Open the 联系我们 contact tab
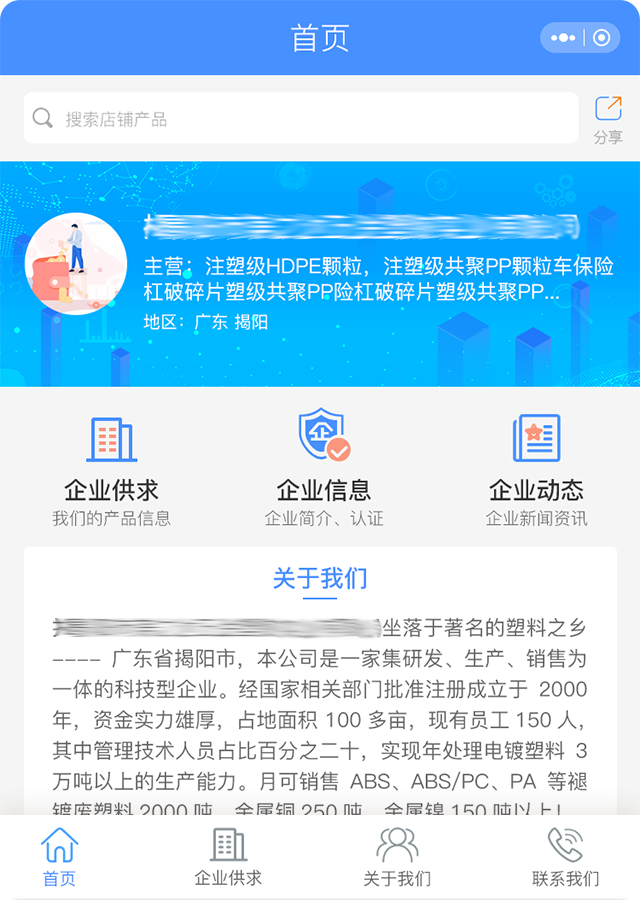The width and height of the screenshot is (640, 900). tap(565, 858)
